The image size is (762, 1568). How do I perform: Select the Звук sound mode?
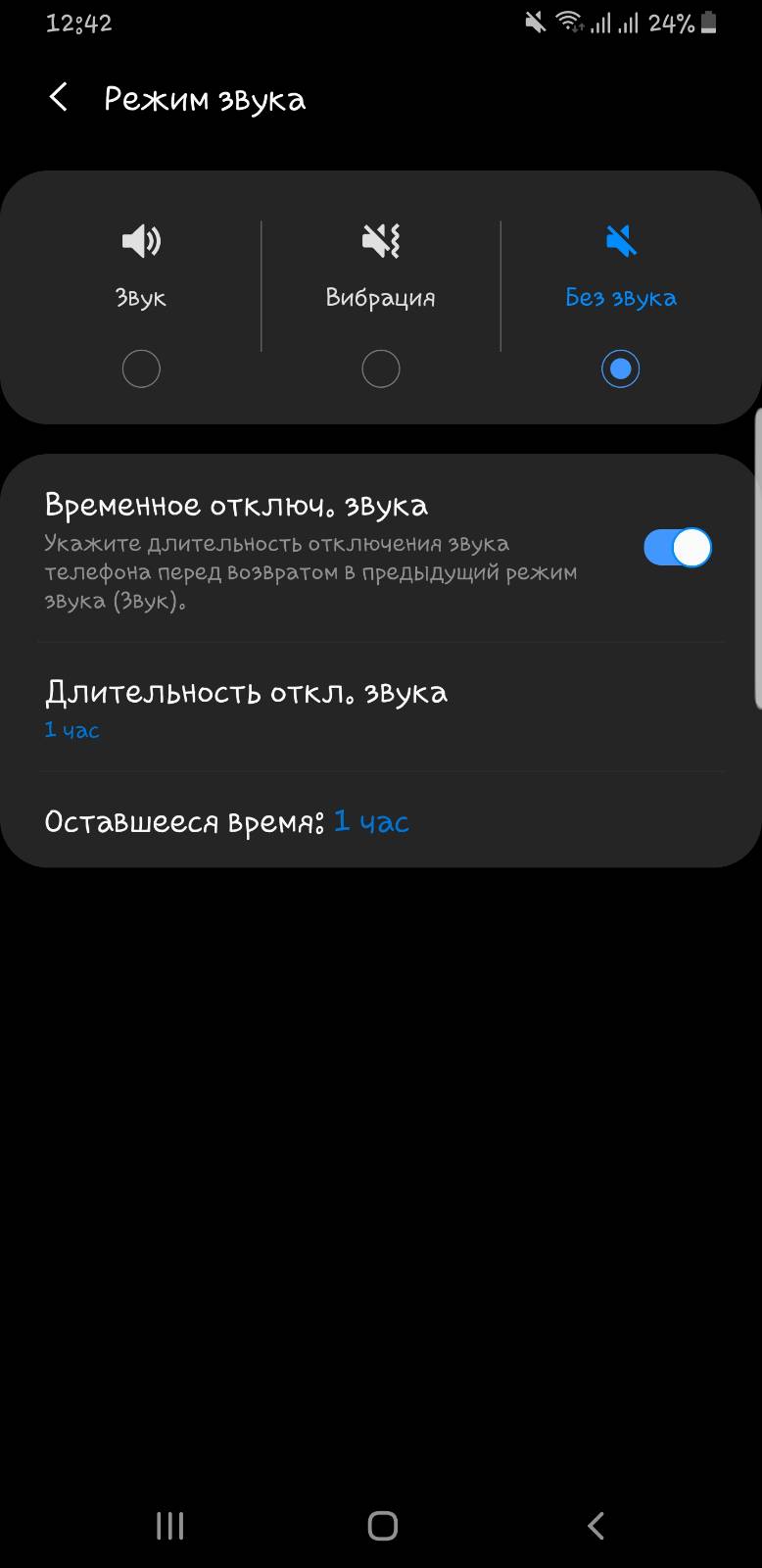click(141, 368)
